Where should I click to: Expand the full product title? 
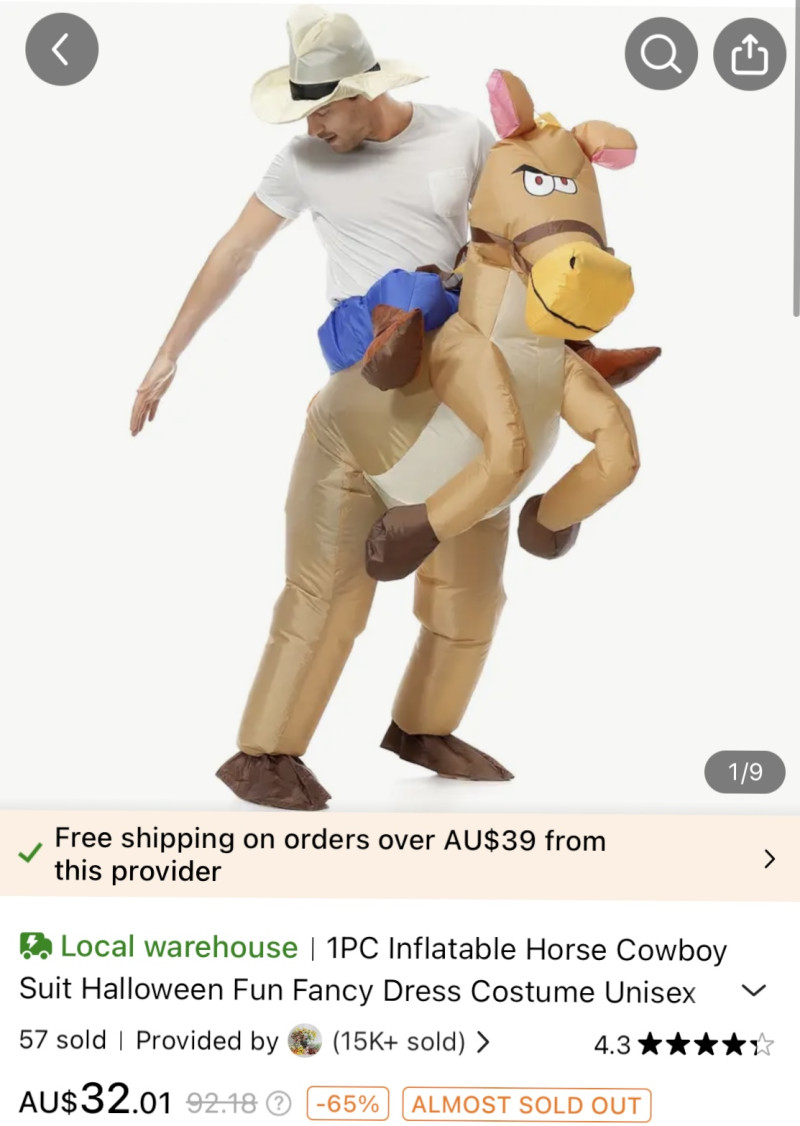pos(753,990)
